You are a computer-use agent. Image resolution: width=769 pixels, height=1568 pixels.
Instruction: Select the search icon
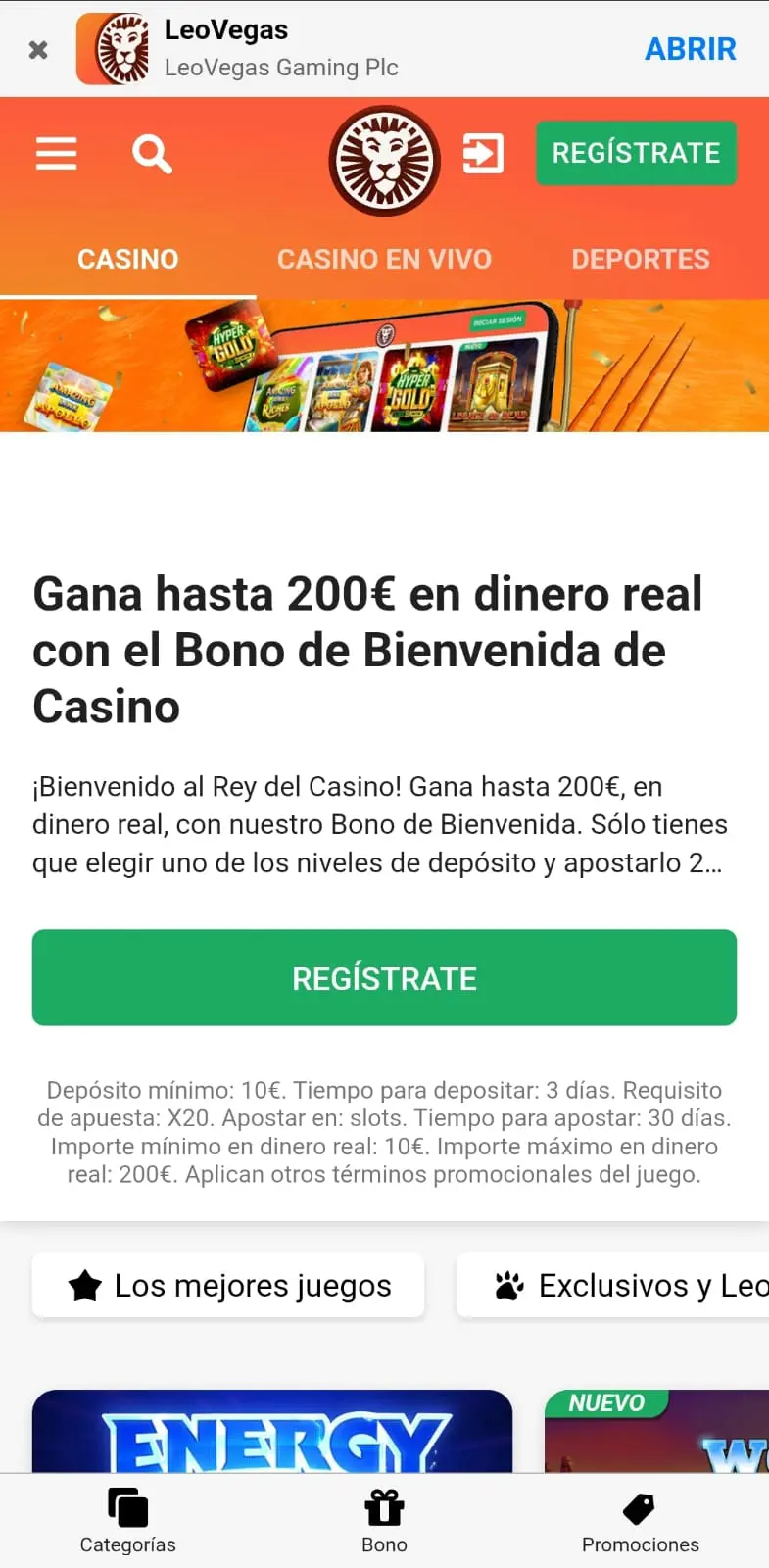[152, 153]
